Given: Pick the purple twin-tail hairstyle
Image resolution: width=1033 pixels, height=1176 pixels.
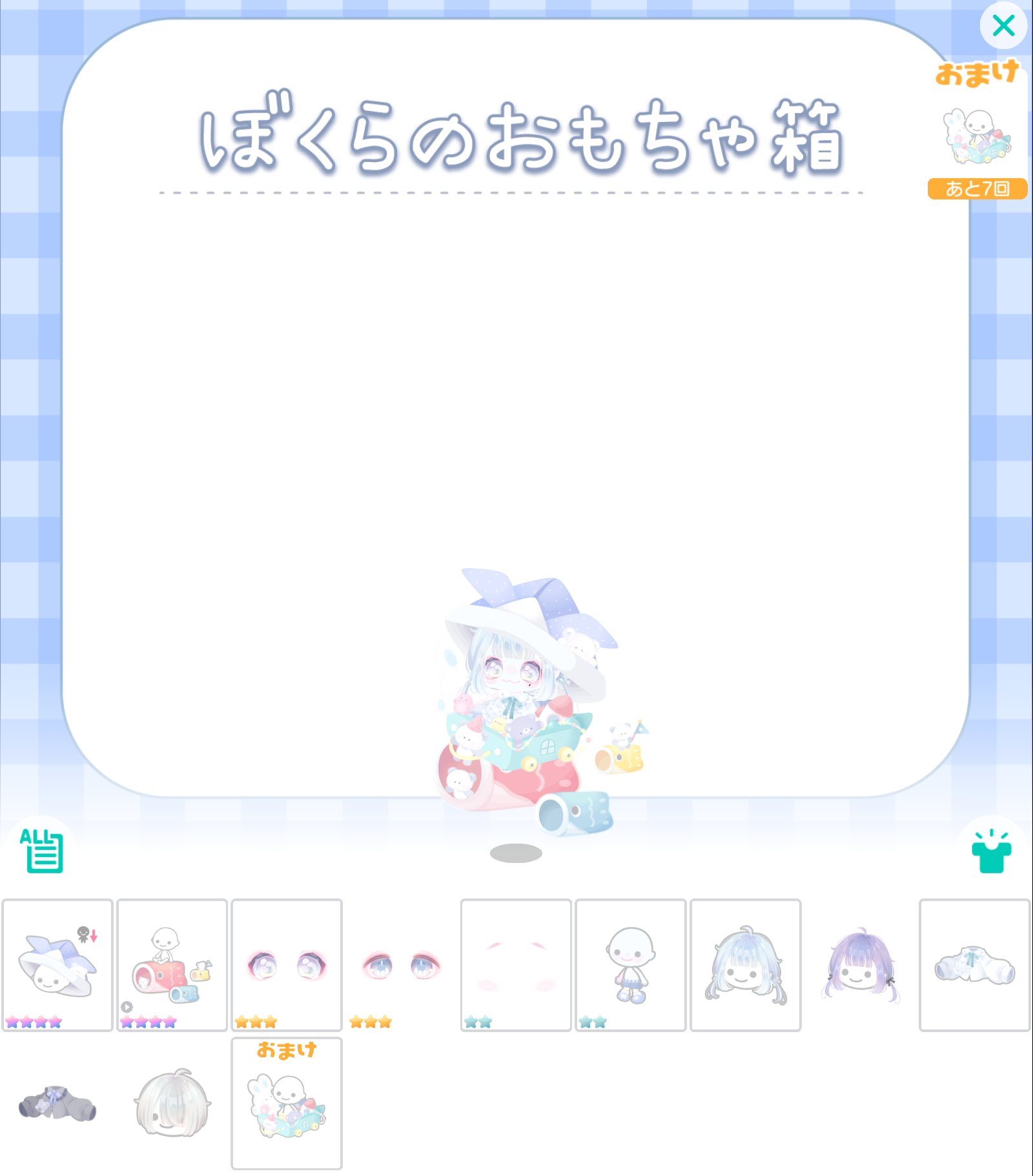Looking at the screenshot, I should coord(860,964).
